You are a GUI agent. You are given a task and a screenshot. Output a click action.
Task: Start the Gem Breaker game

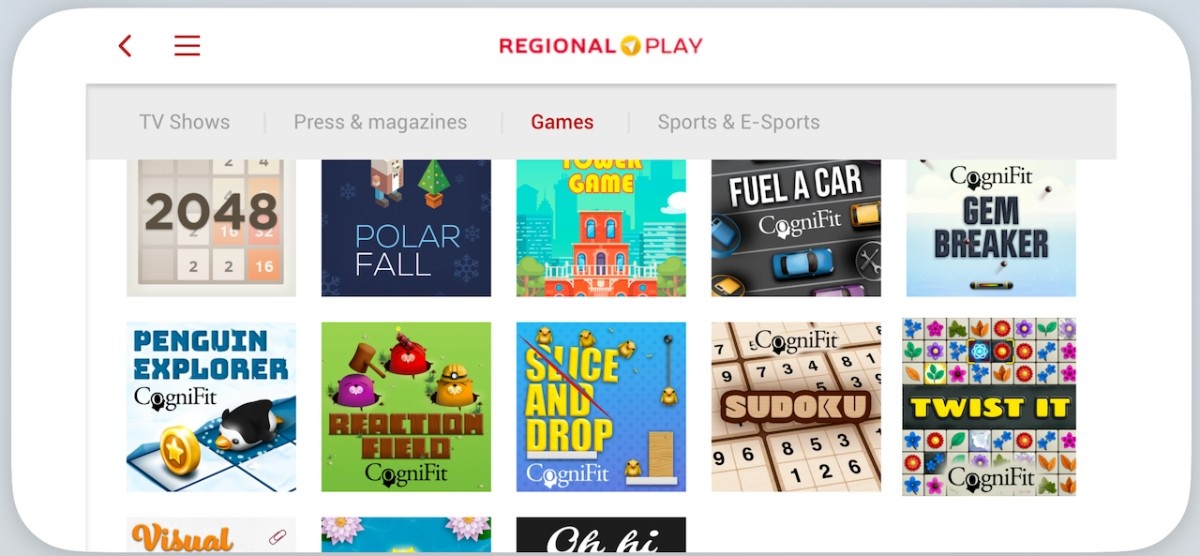coord(991,228)
